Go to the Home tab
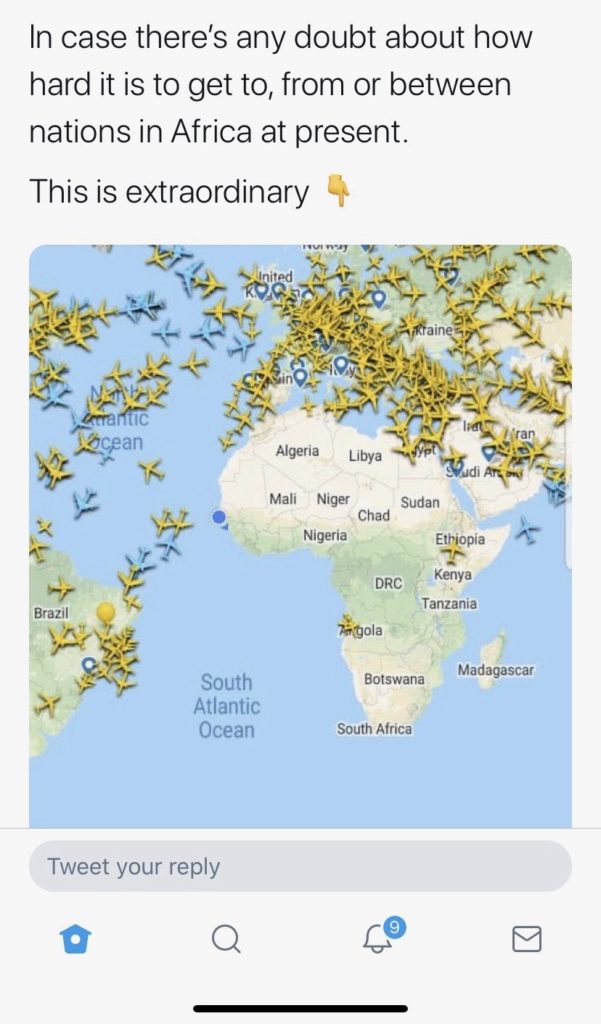This screenshot has height=1024, width=601. click(75, 939)
